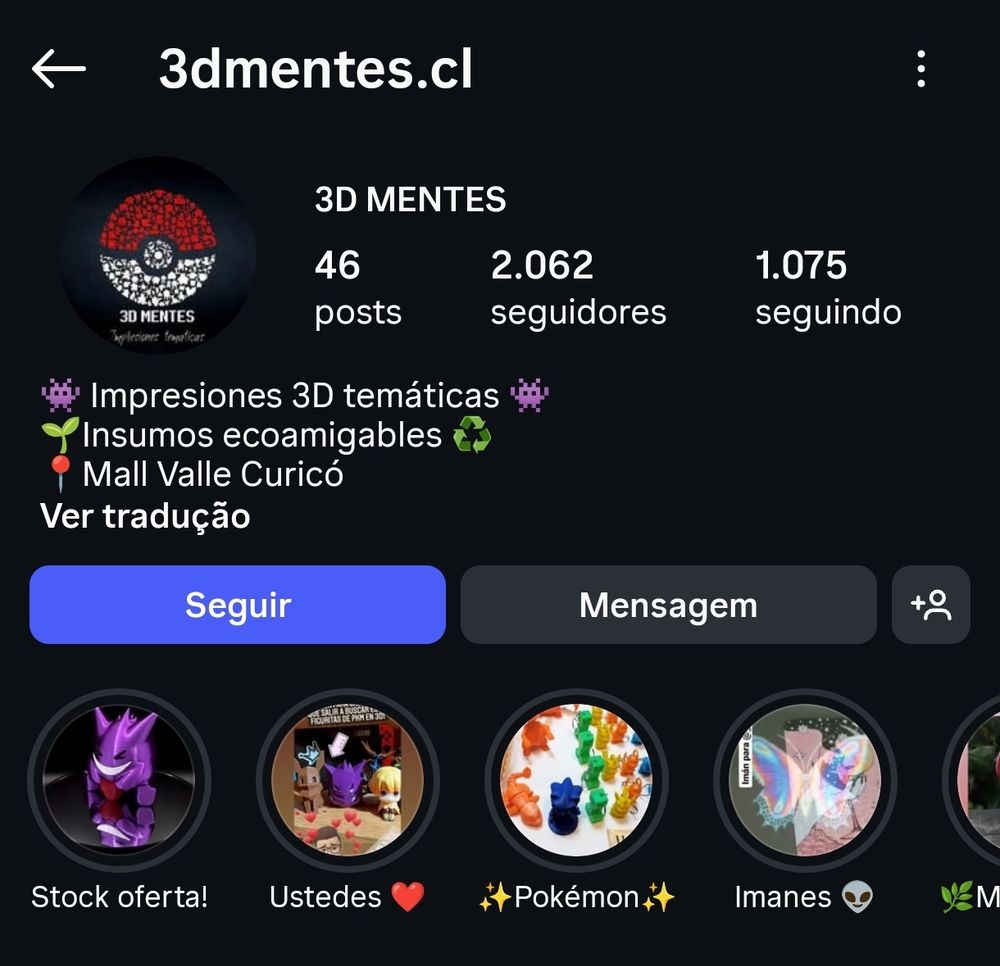Go back using the arrow icon
This screenshot has width=1000, height=966.
(58, 69)
